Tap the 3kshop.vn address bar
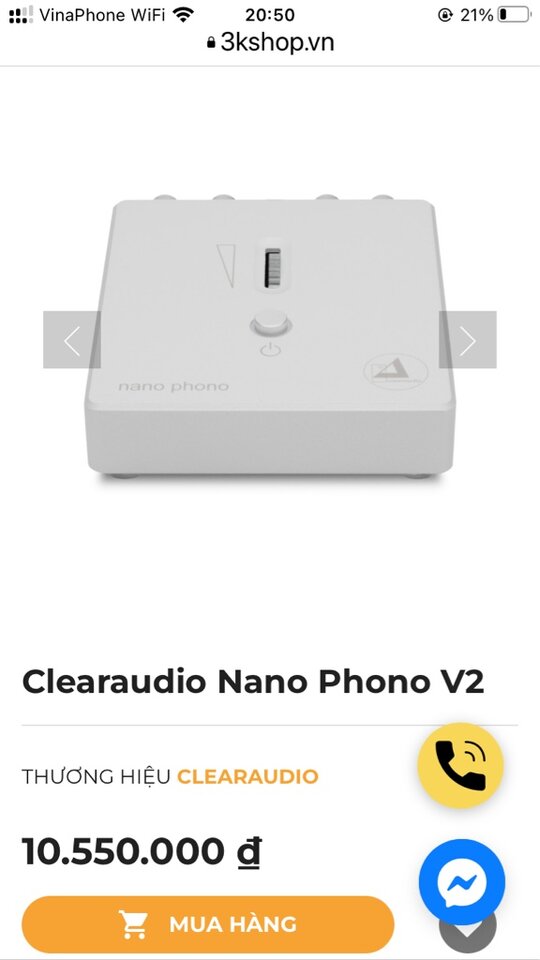The height and width of the screenshot is (960, 540). point(270,43)
